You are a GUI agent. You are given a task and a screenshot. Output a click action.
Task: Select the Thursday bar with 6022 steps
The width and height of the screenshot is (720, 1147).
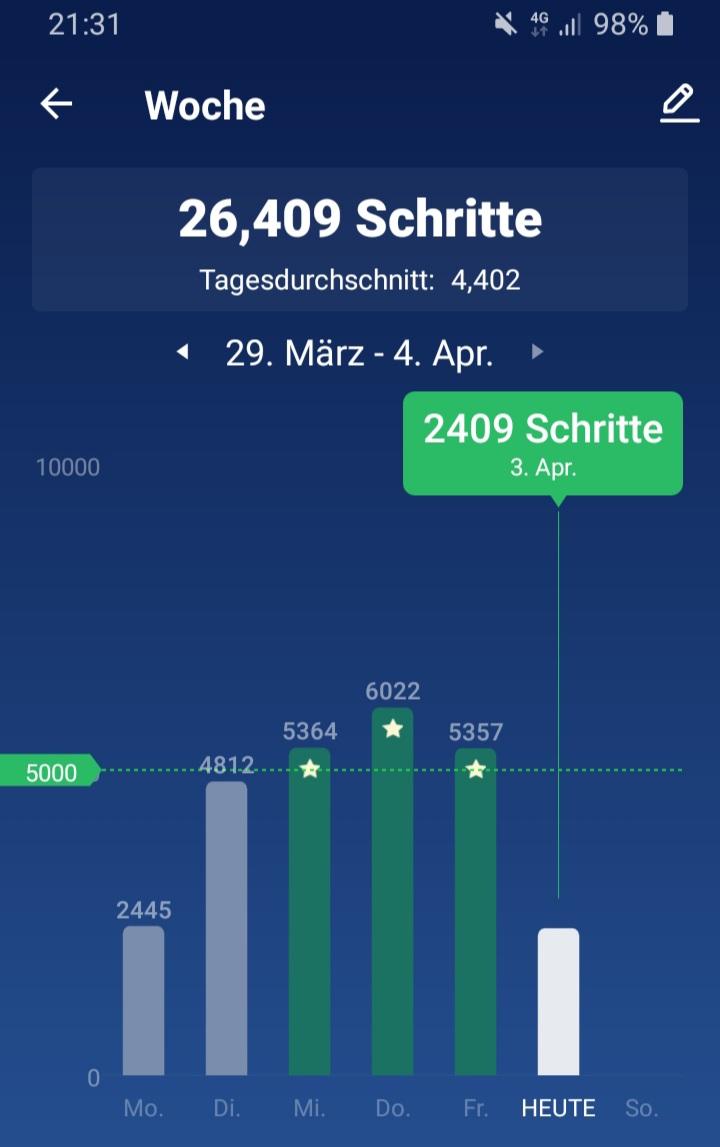(393, 890)
